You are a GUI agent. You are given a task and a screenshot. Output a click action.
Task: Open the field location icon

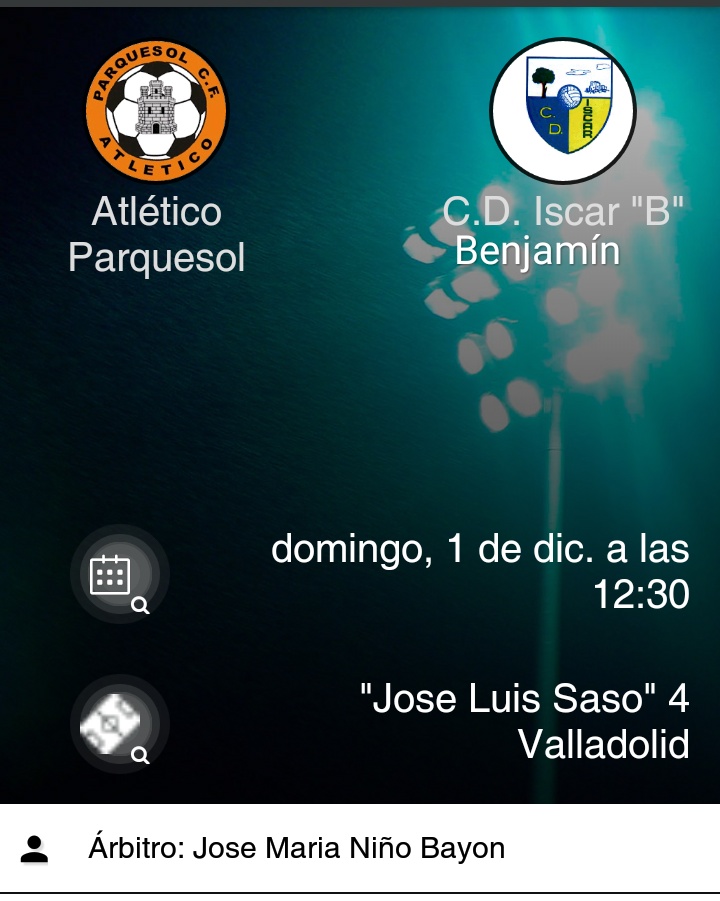(x=119, y=725)
